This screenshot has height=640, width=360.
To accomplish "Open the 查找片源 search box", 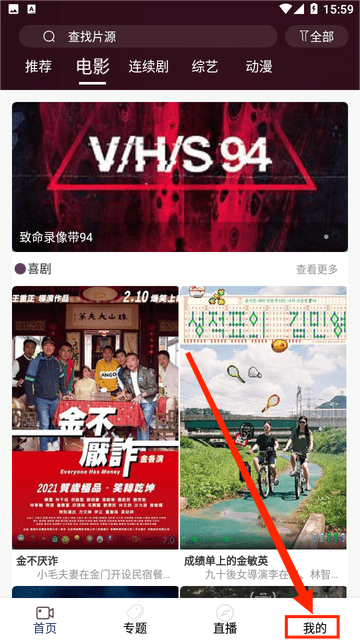I will [x=148, y=36].
